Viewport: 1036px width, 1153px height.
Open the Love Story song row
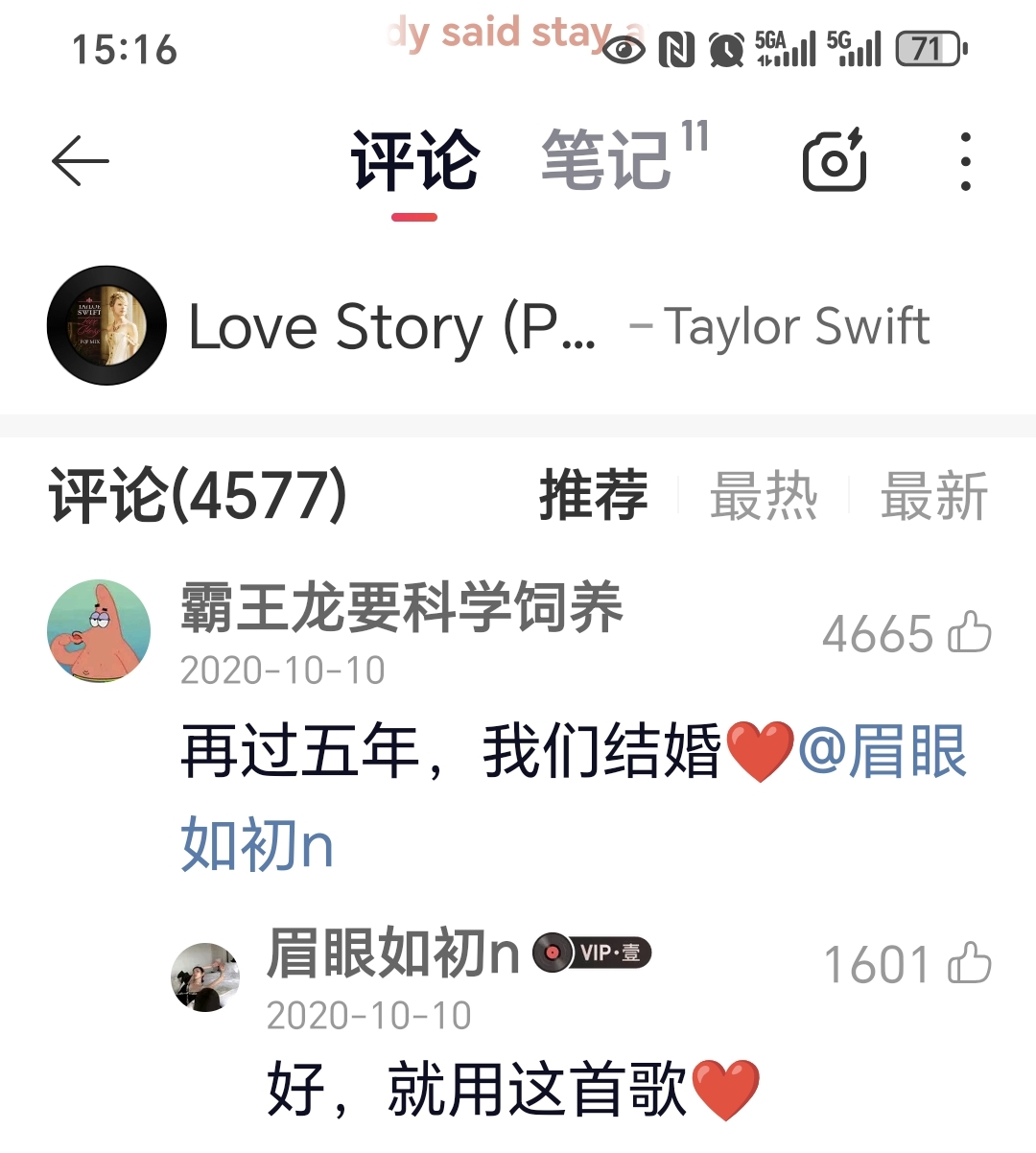click(489, 326)
